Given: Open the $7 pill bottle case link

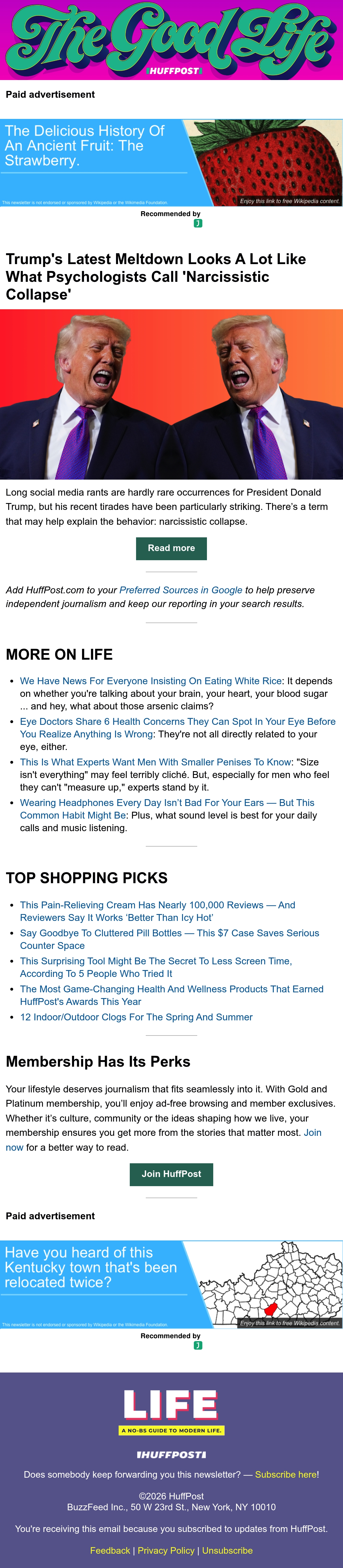Looking at the screenshot, I should (169, 939).
